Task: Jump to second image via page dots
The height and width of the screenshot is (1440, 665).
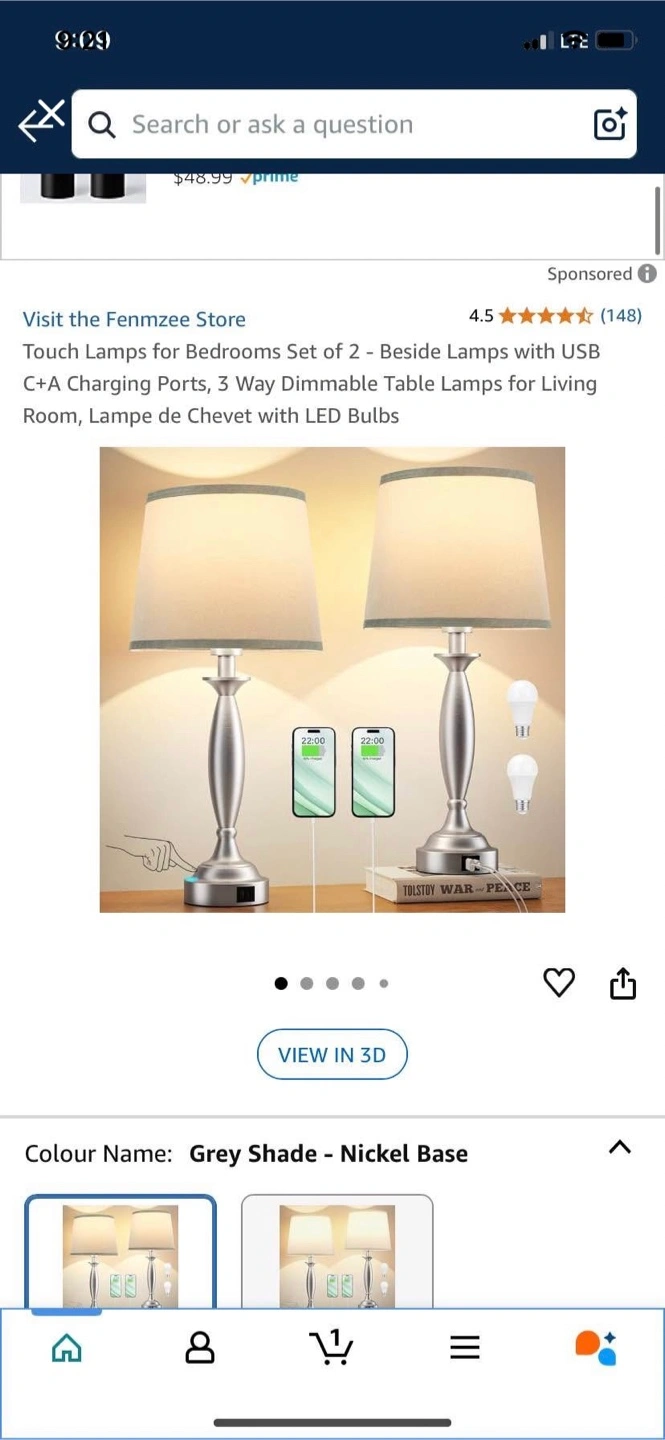Action: click(x=307, y=983)
